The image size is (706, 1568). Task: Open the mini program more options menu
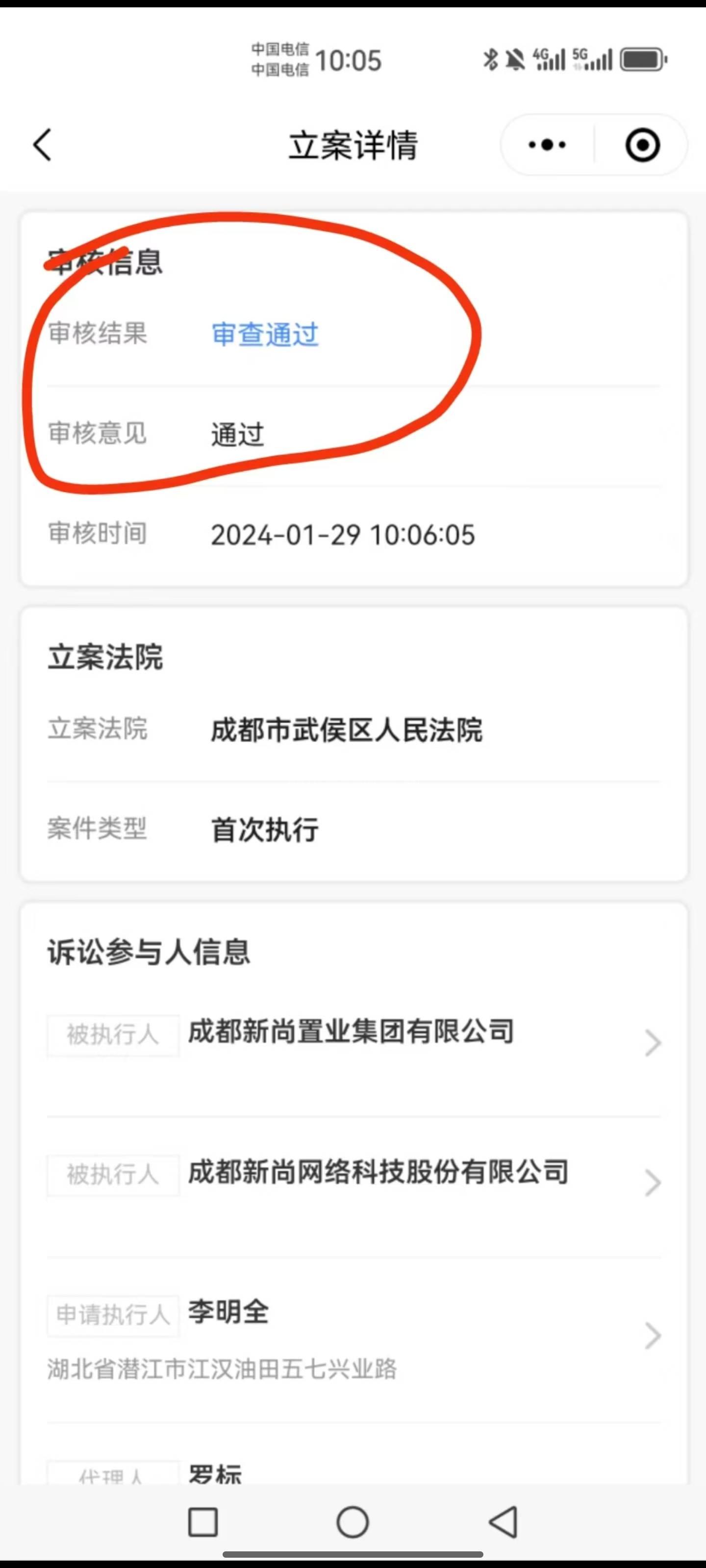547,145
